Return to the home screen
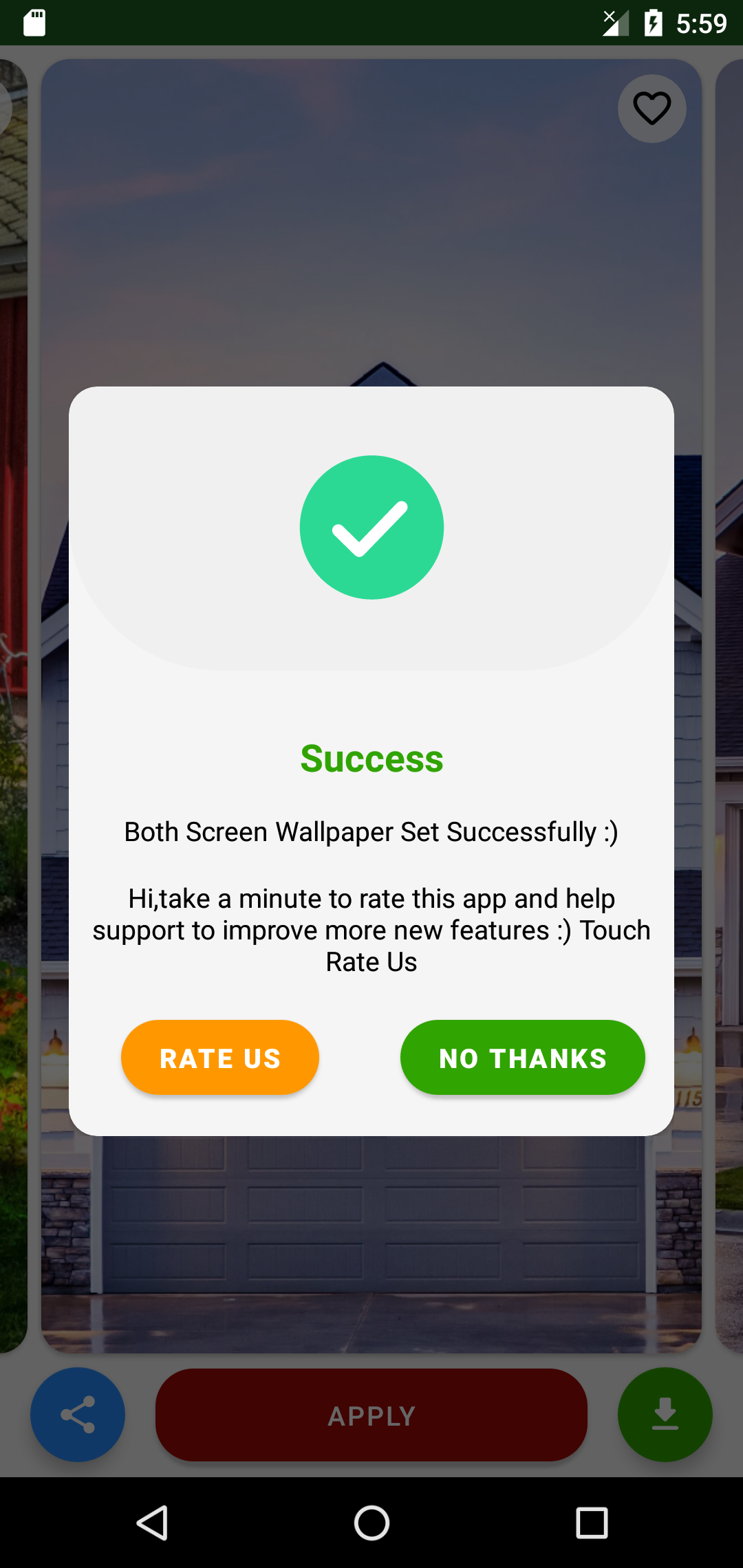 [x=371, y=1523]
